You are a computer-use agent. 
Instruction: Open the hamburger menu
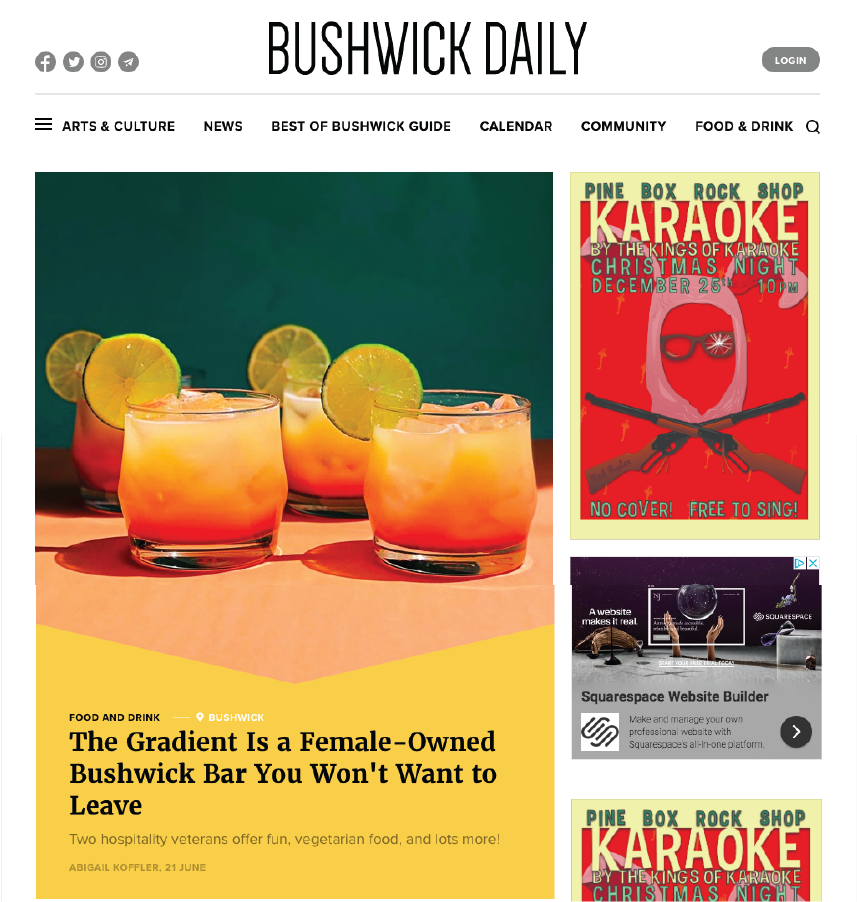tap(43, 125)
